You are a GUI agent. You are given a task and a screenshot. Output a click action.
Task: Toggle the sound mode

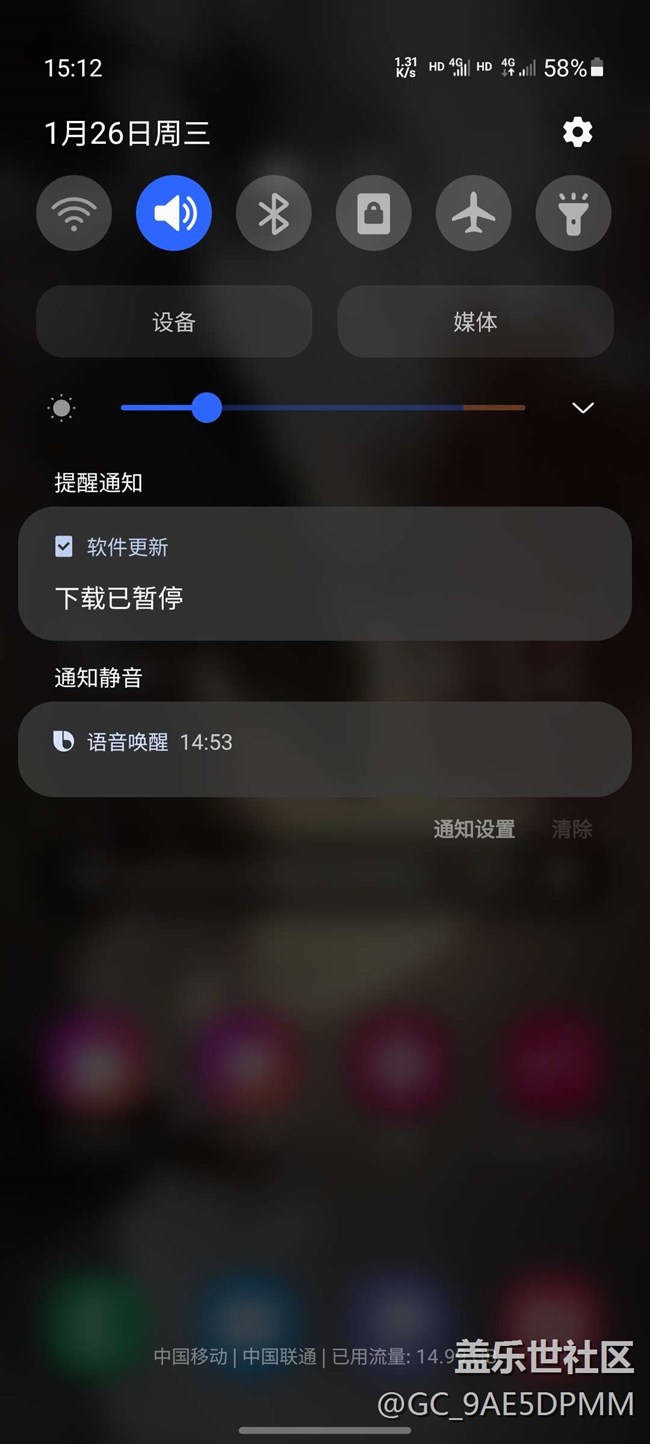click(x=174, y=213)
